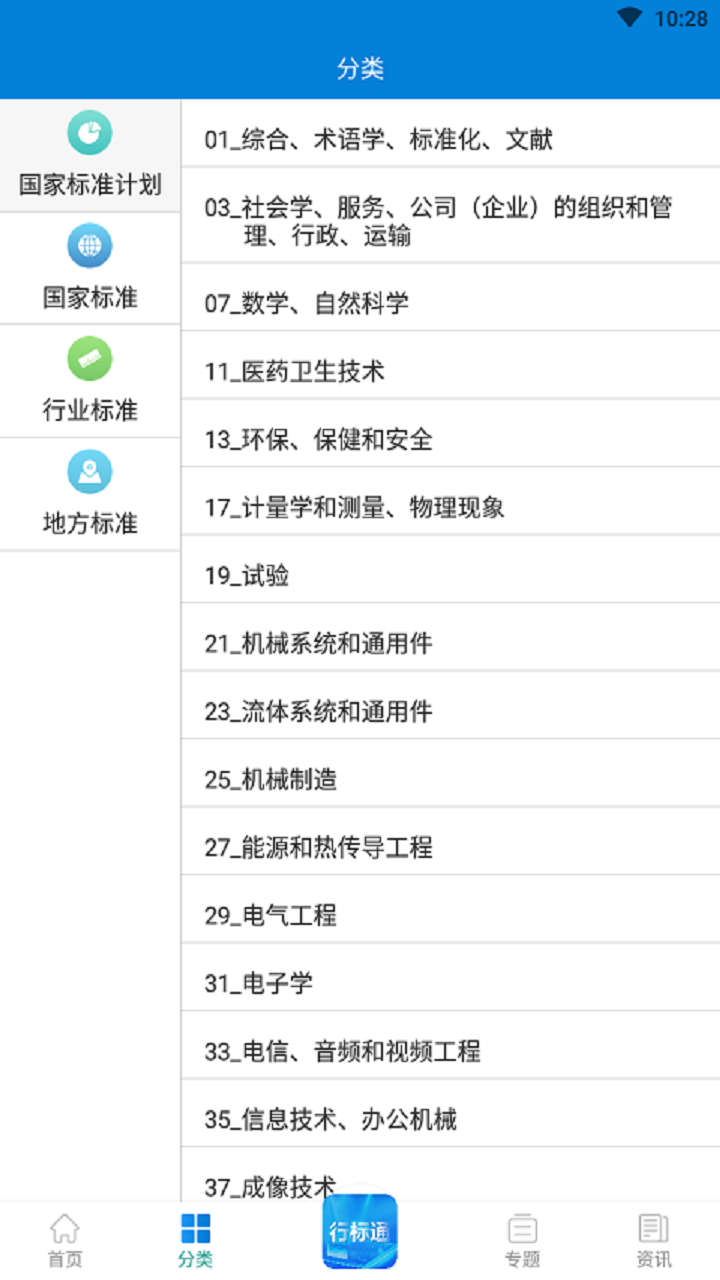Select the 国家标准计划 category
This screenshot has height=1280, width=720.
point(90,155)
